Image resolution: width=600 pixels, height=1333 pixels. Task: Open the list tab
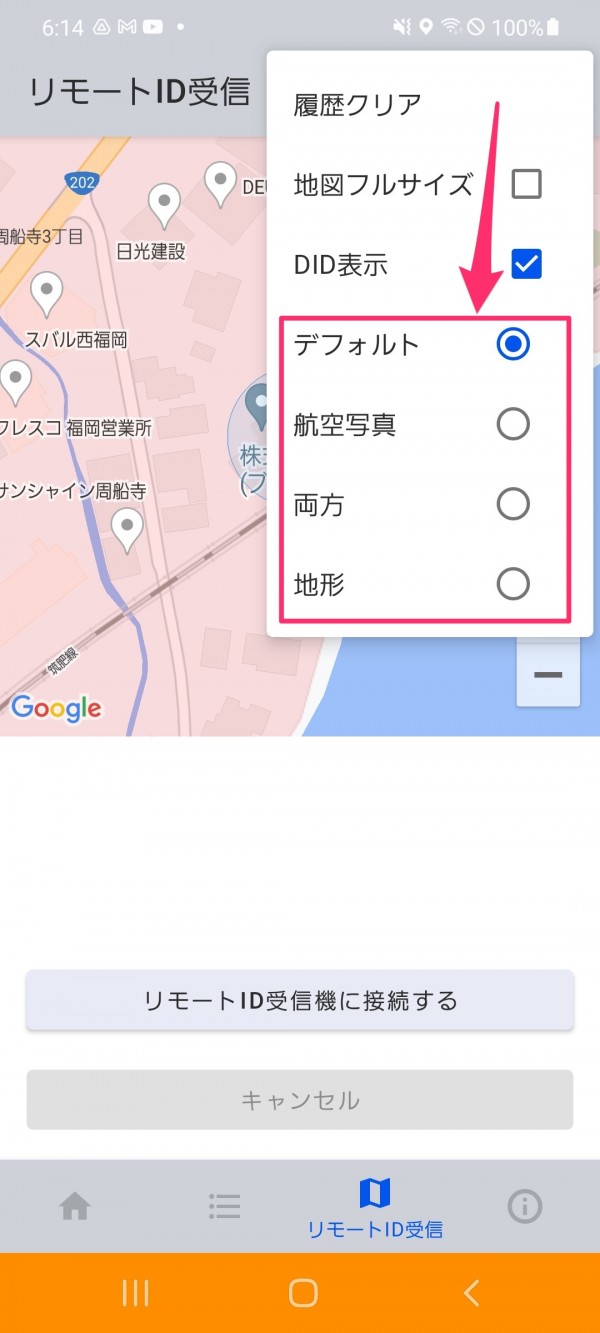[225, 1207]
